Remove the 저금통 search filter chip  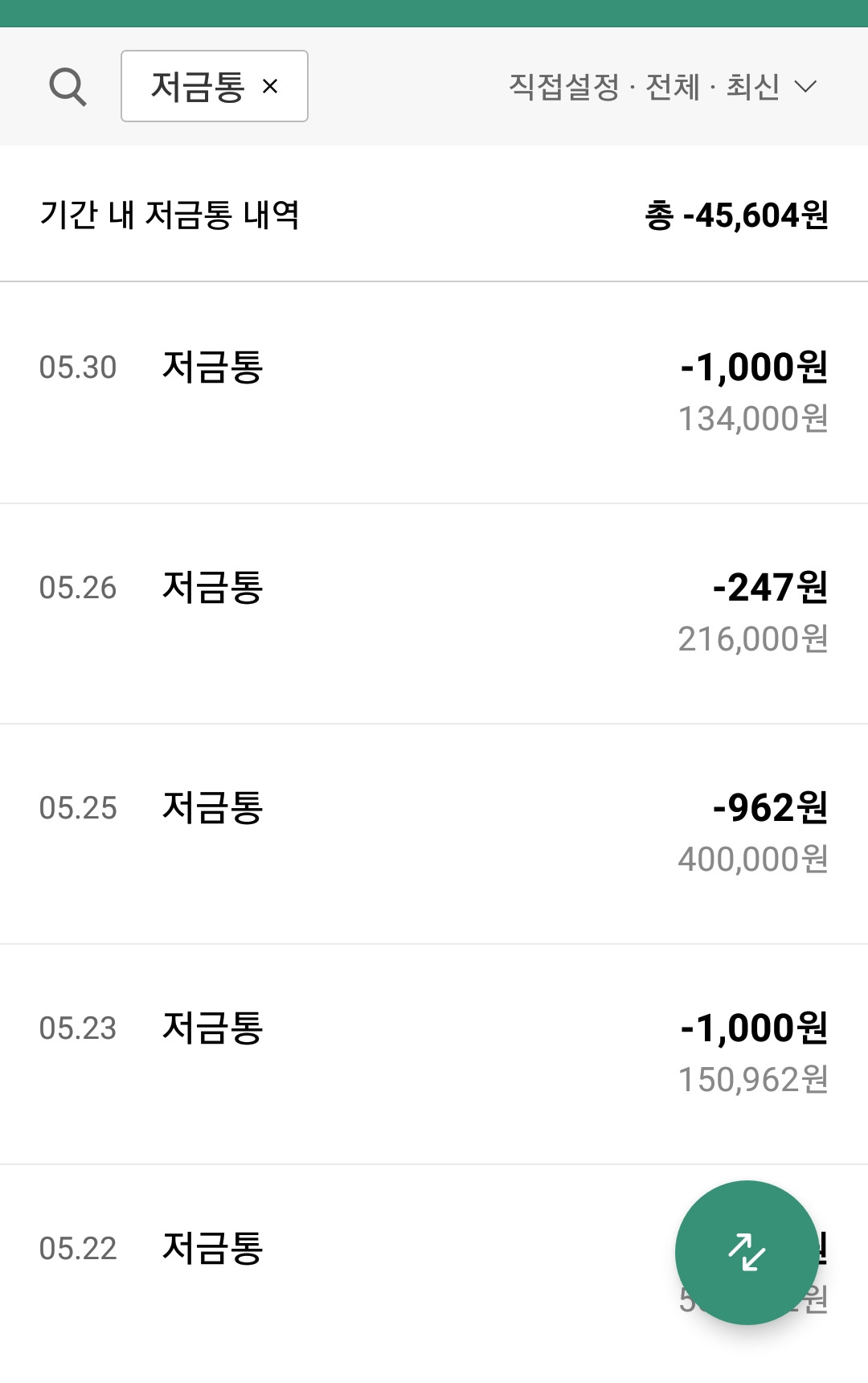coord(270,86)
